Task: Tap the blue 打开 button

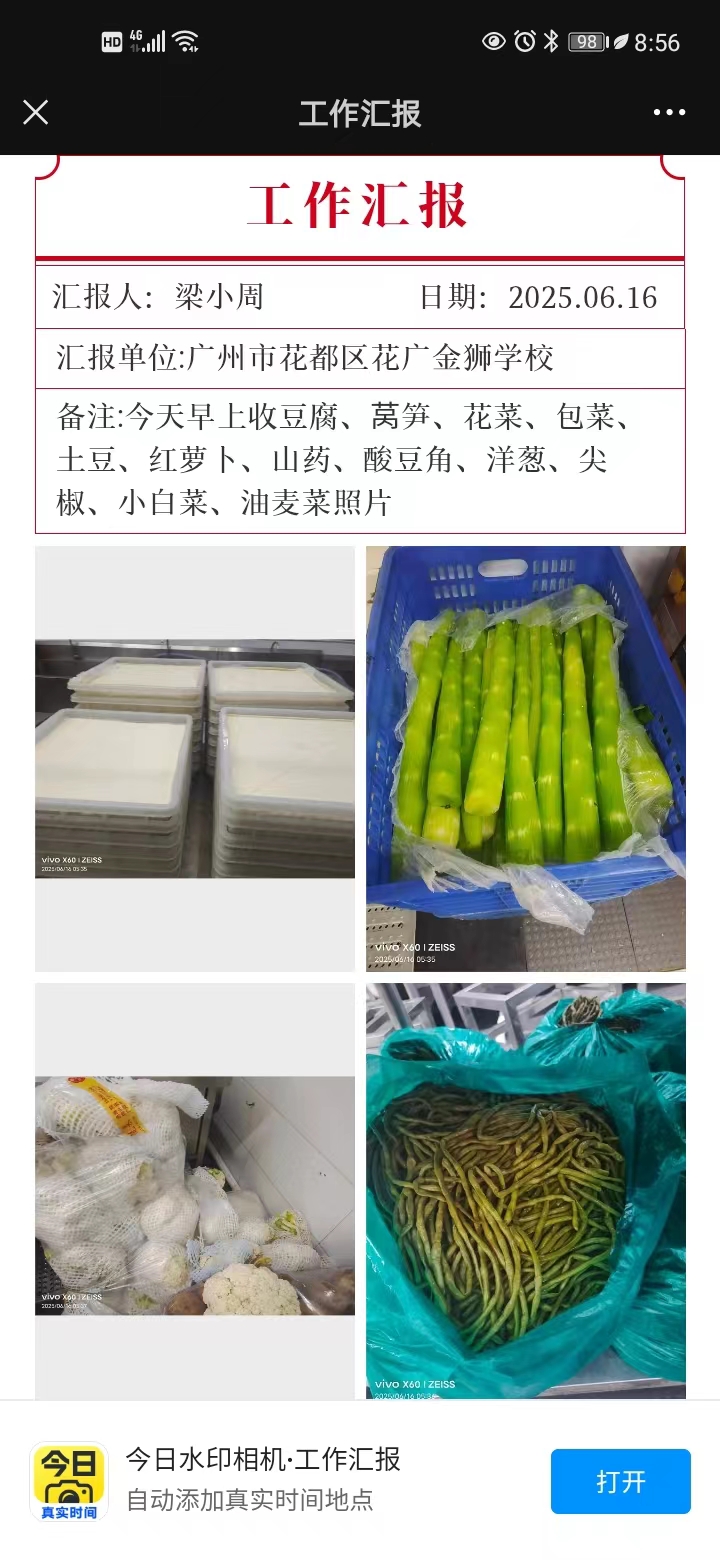Action: point(620,1481)
